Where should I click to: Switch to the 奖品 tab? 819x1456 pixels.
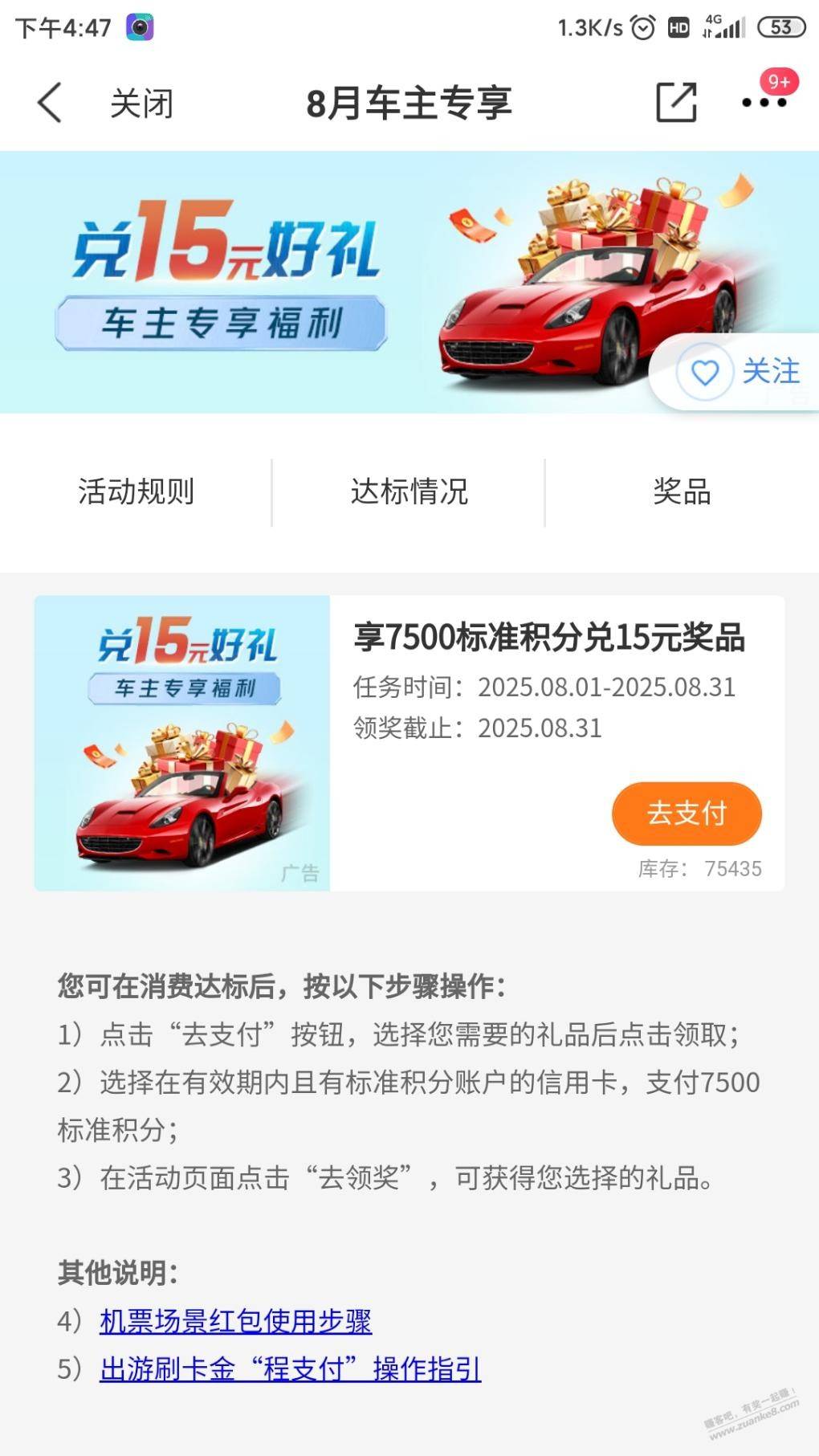coord(682,491)
